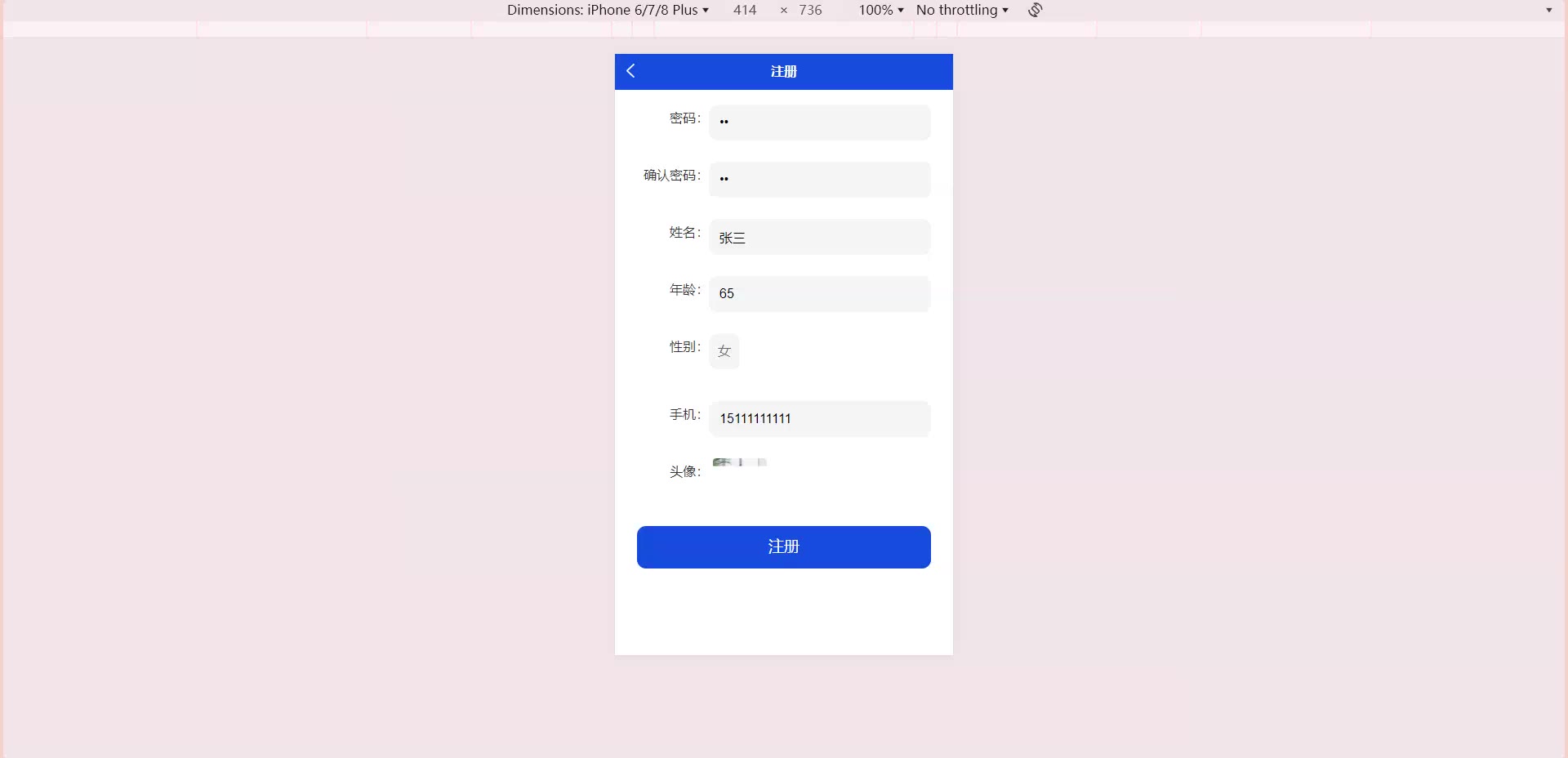This screenshot has width=1568, height=758.
Task: Edit the 姓名 name field
Action: (819, 237)
